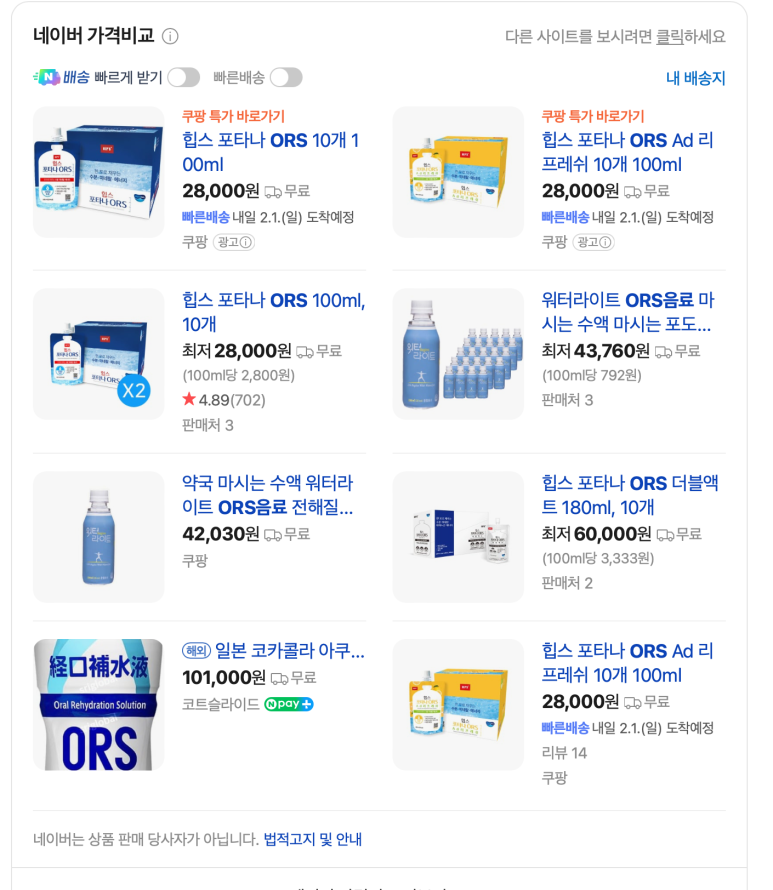Open 내 배송지 settings
This screenshot has height=890, width=773.
pos(695,78)
